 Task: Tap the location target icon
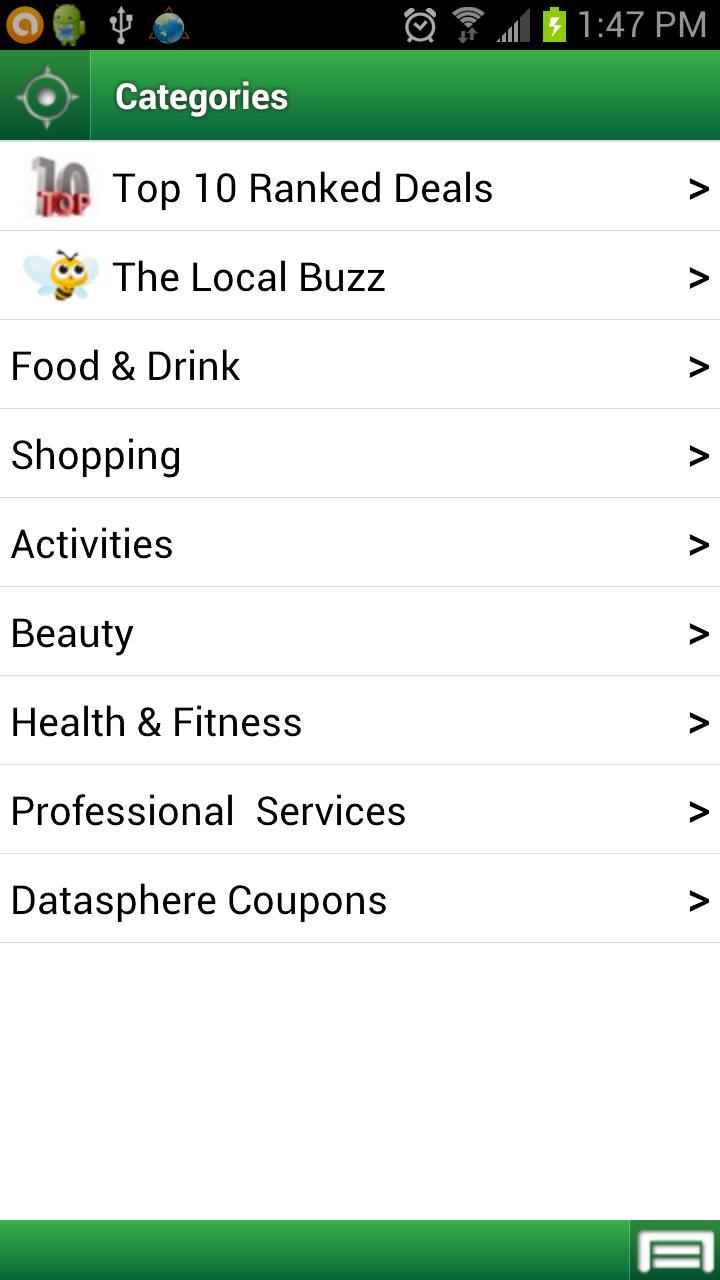45,96
